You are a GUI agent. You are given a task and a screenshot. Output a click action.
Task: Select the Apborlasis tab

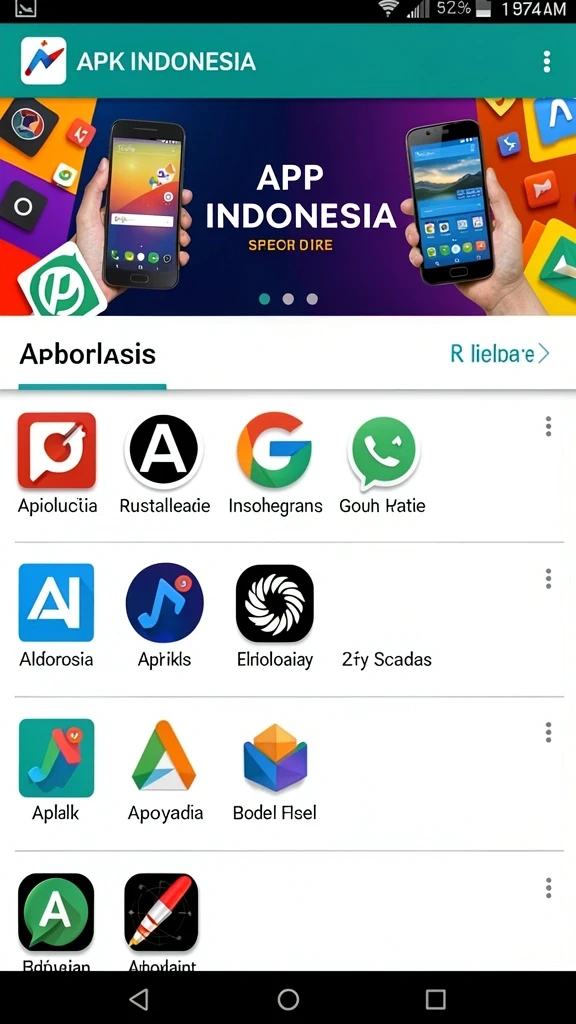88,355
